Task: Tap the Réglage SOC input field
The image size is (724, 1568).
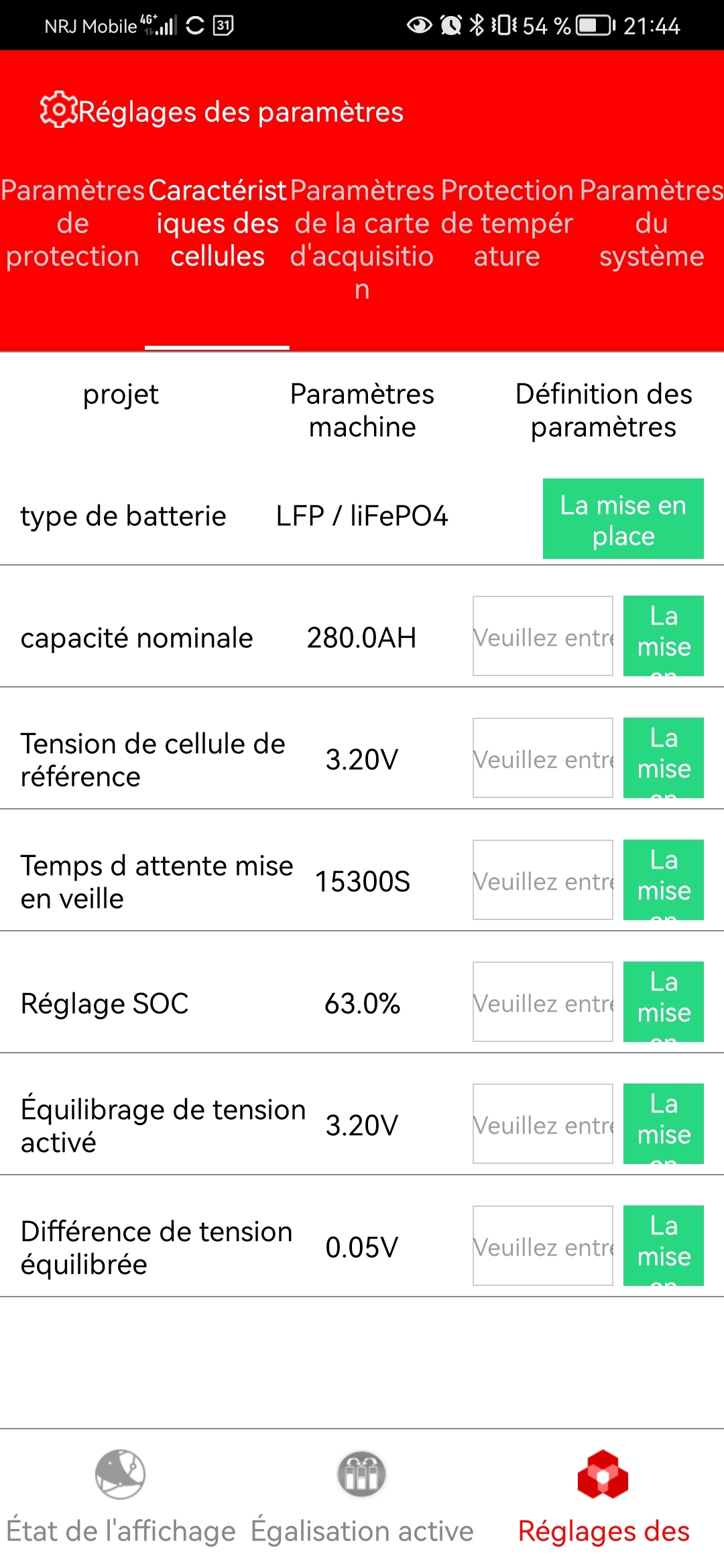Action: tap(542, 1002)
